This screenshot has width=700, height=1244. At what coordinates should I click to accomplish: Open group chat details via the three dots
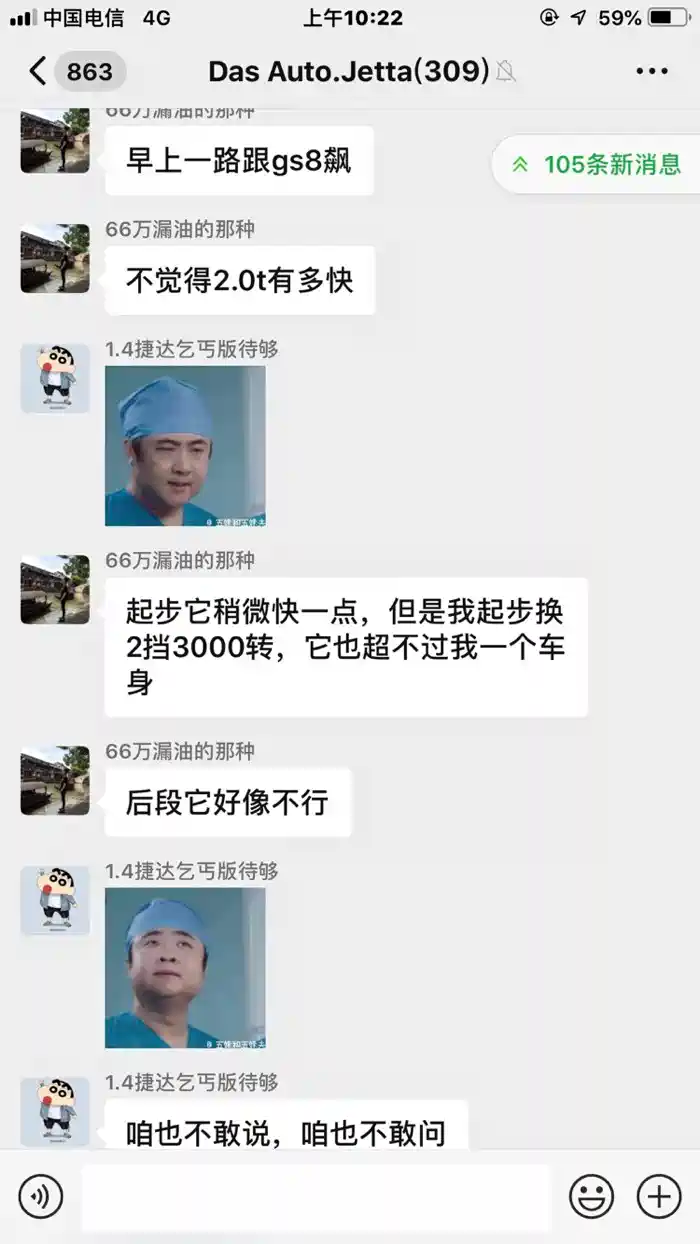pyautogui.click(x=651, y=71)
